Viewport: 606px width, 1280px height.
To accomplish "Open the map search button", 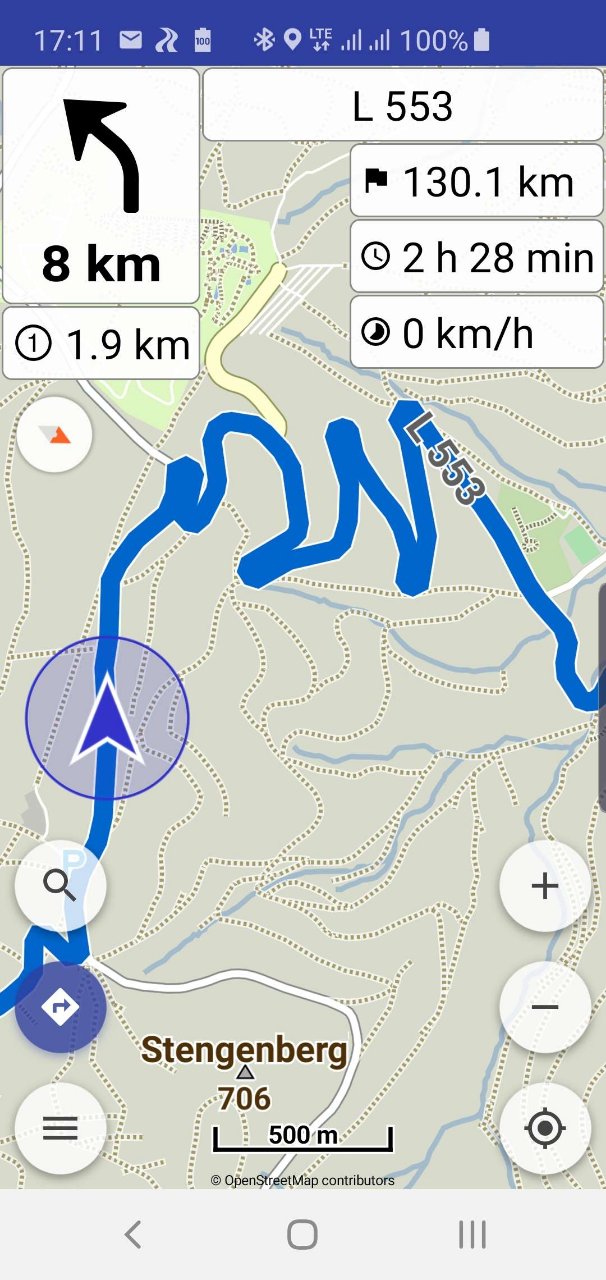I will click(60, 886).
